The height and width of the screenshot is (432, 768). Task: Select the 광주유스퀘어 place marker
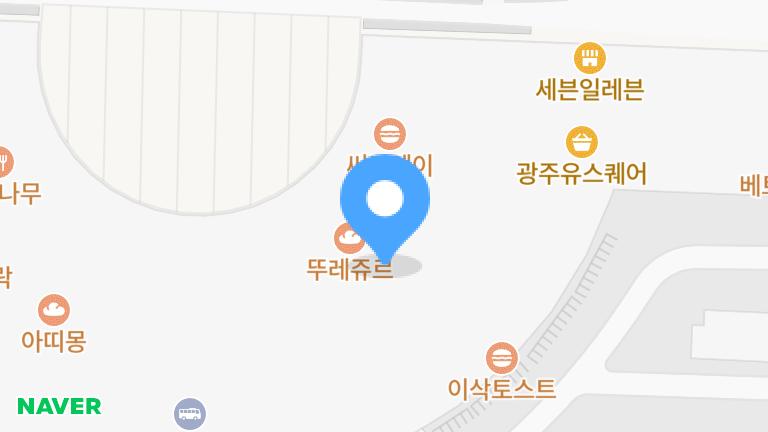click(x=581, y=143)
